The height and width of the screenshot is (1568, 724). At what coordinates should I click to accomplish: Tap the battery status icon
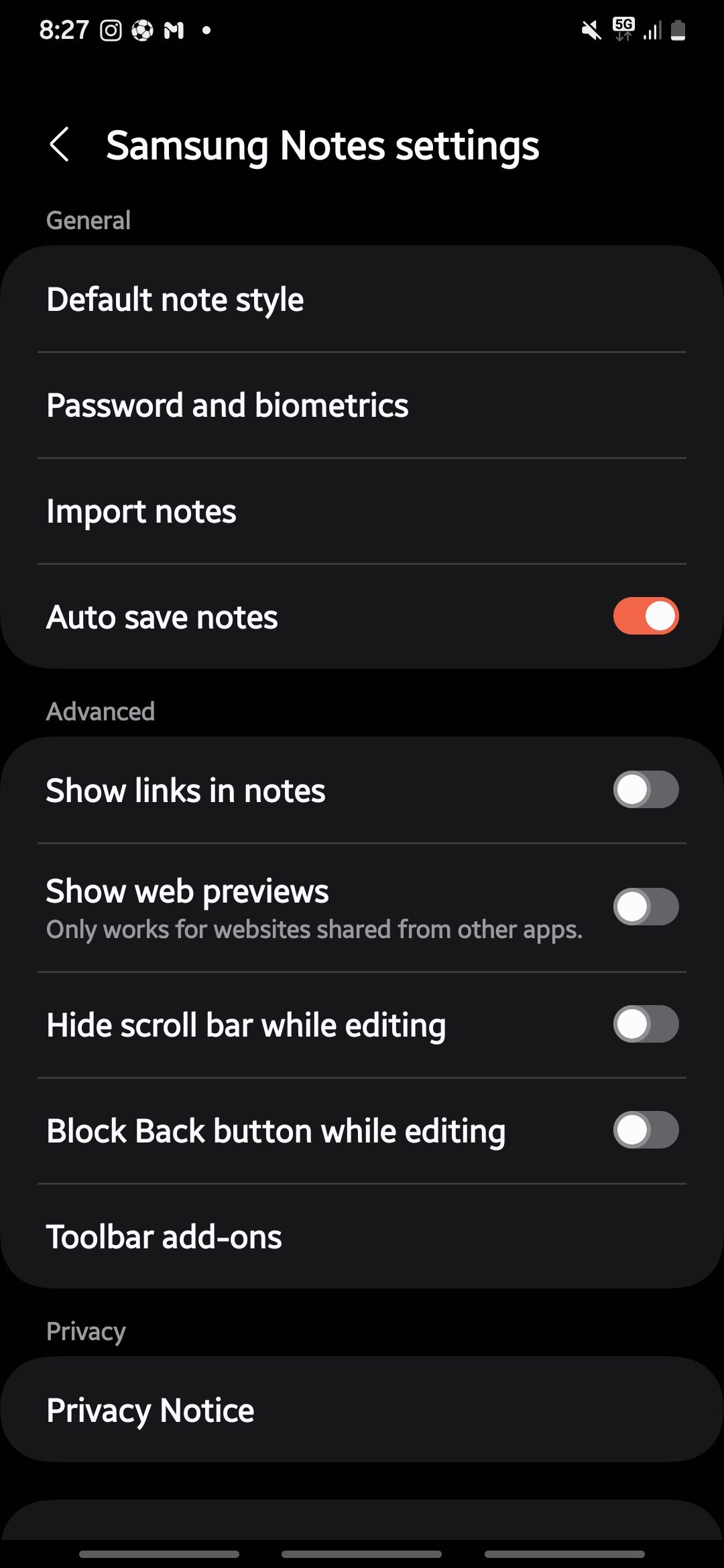tap(678, 29)
